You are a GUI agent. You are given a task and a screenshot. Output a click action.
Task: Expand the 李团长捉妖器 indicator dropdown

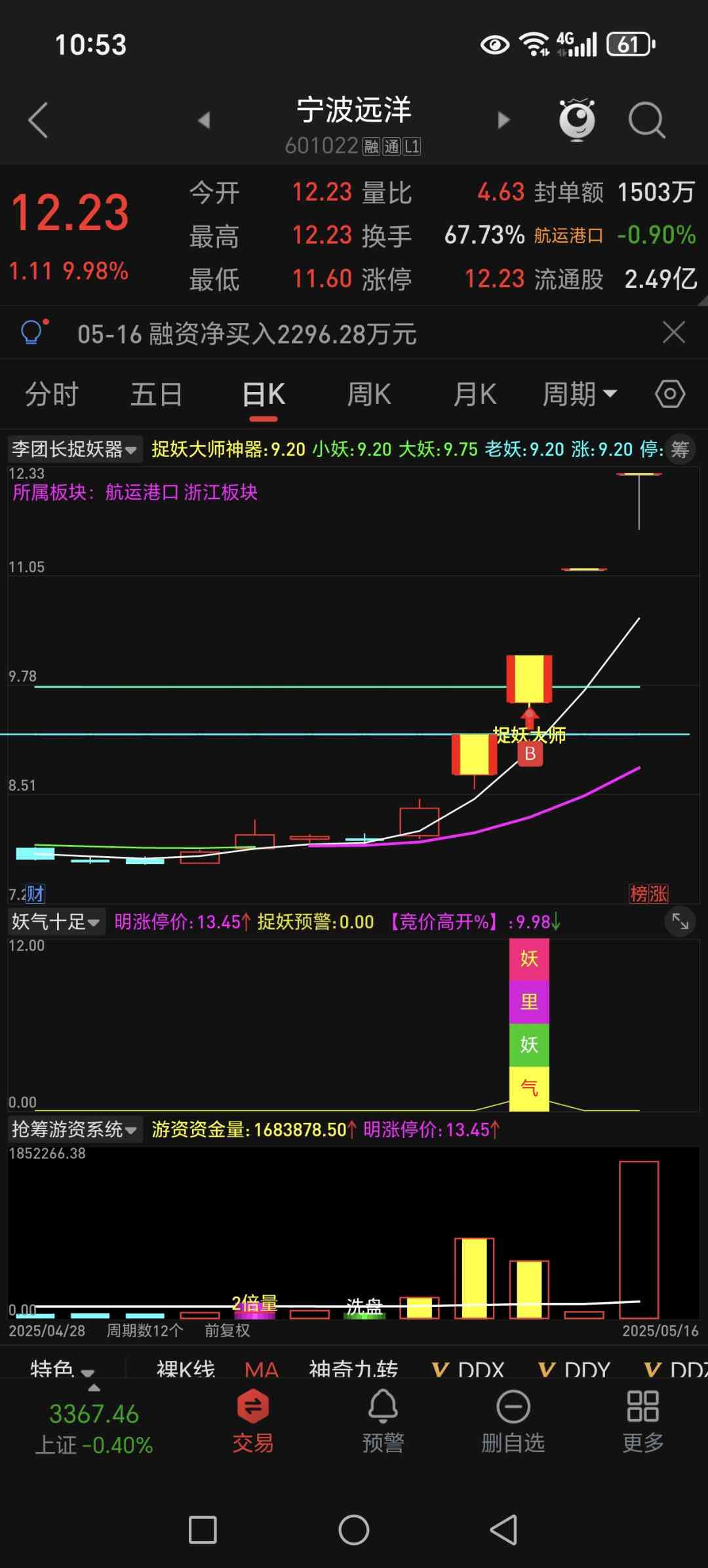(x=75, y=450)
